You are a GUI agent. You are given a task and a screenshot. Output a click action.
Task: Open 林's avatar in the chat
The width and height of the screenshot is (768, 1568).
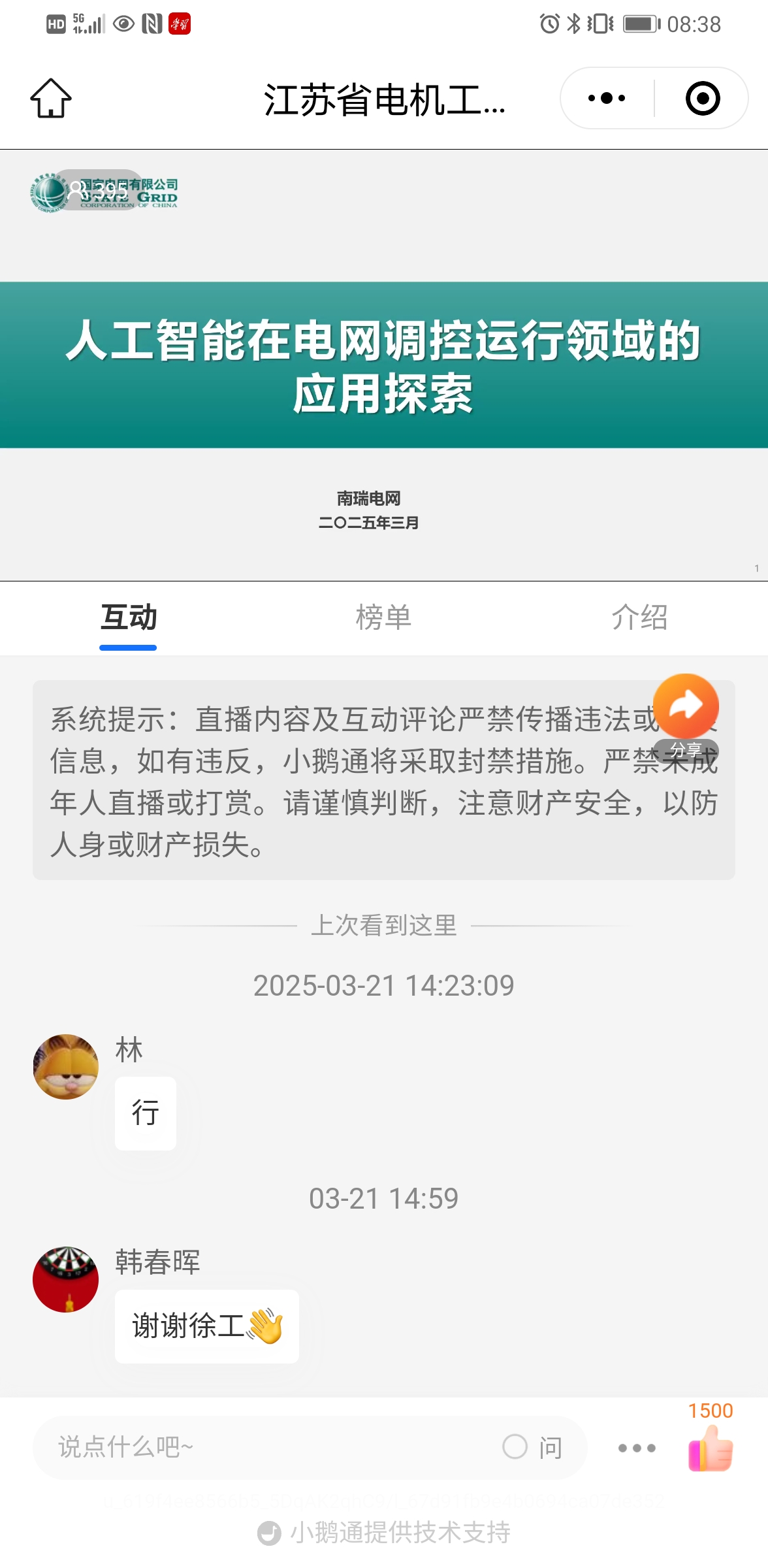[66, 1067]
